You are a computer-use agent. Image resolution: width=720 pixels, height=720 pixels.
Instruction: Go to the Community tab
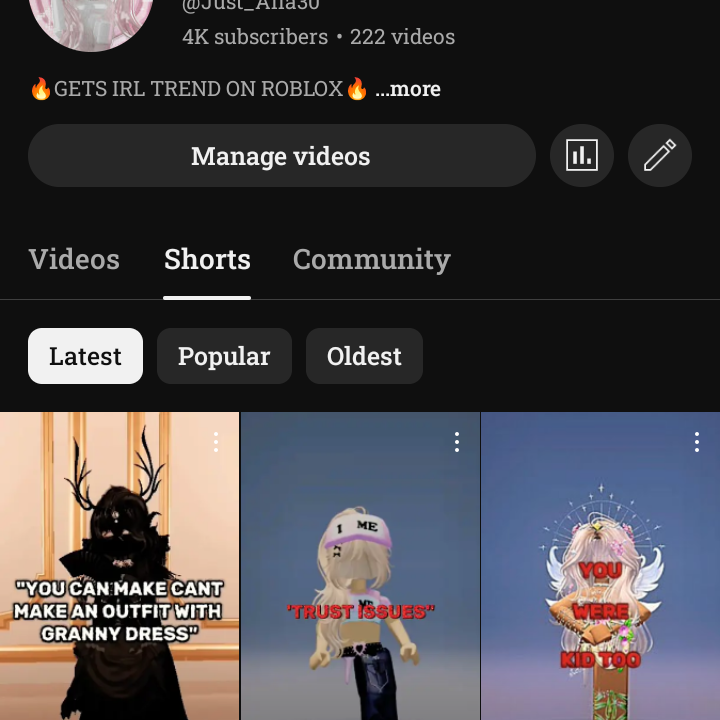click(x=371, y=260)
